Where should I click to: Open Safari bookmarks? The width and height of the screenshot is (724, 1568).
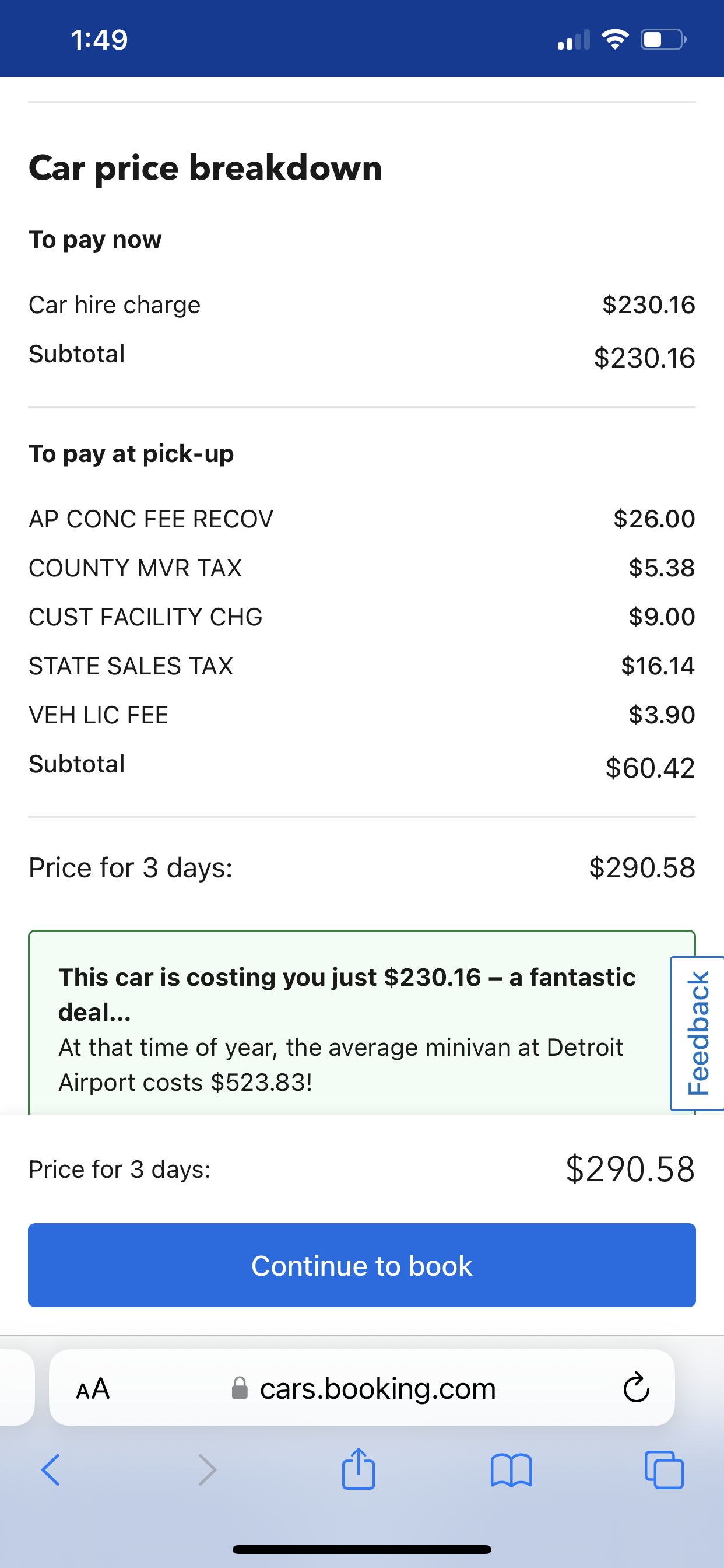[511, 1471]
